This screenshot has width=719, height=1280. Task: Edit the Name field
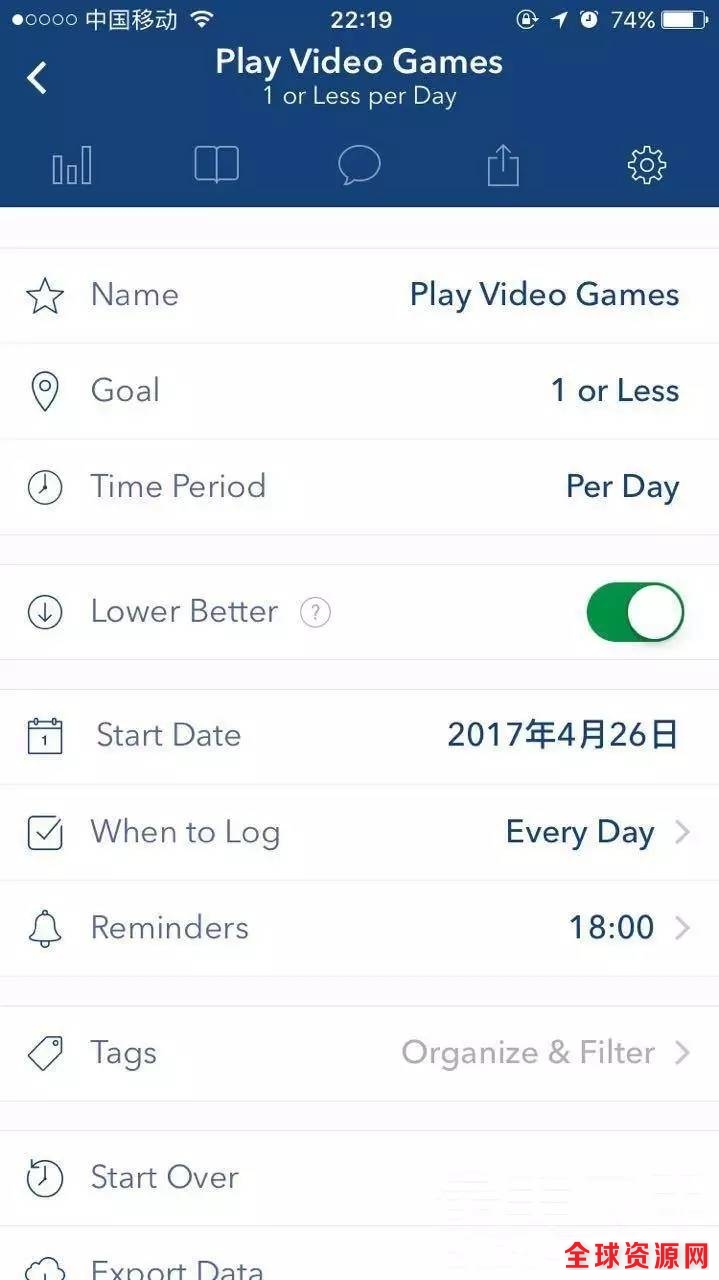click(x=543, y=295)
